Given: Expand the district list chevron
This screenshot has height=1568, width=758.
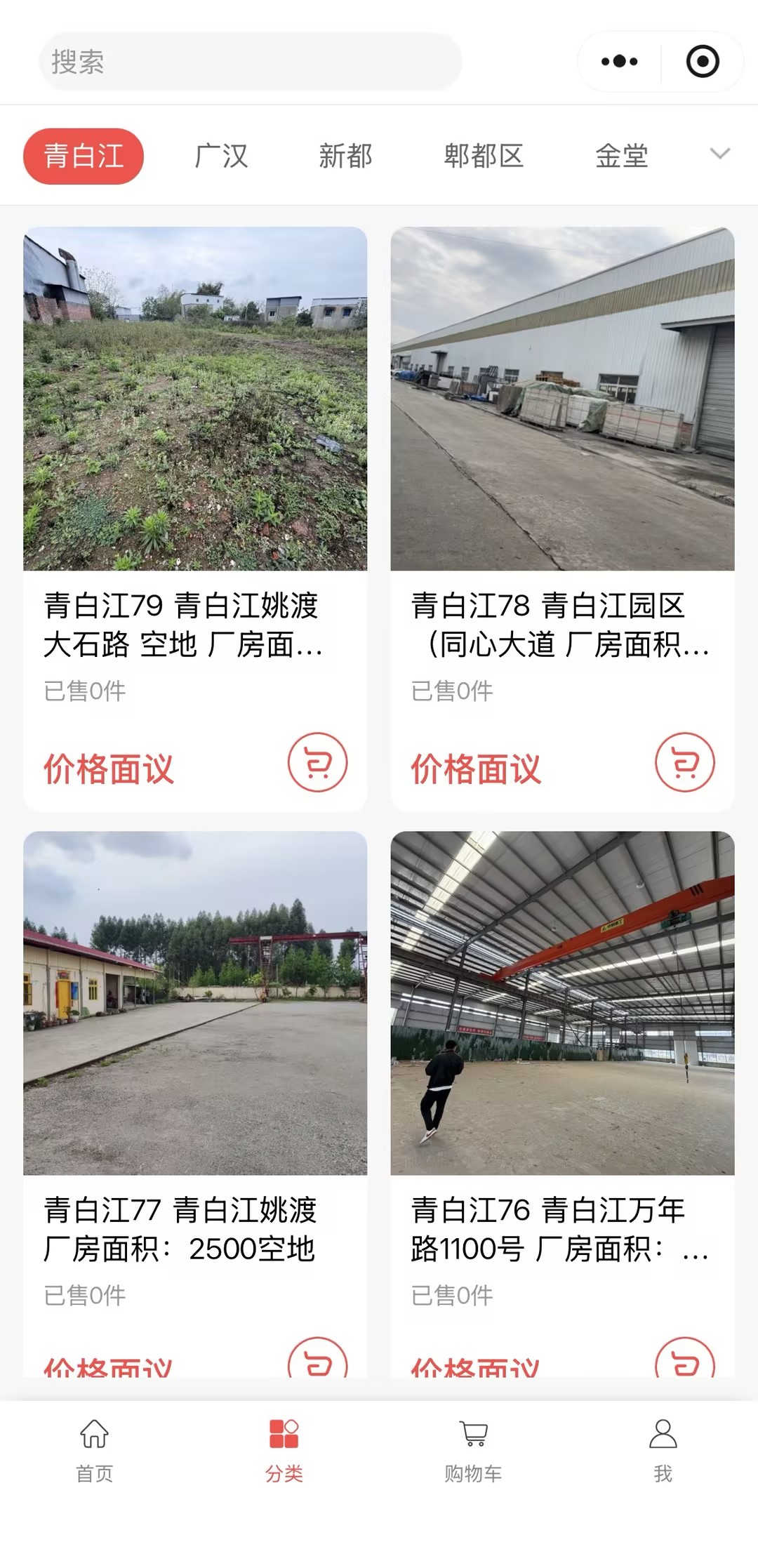Looking at the screenshot, I should [720, 154].
